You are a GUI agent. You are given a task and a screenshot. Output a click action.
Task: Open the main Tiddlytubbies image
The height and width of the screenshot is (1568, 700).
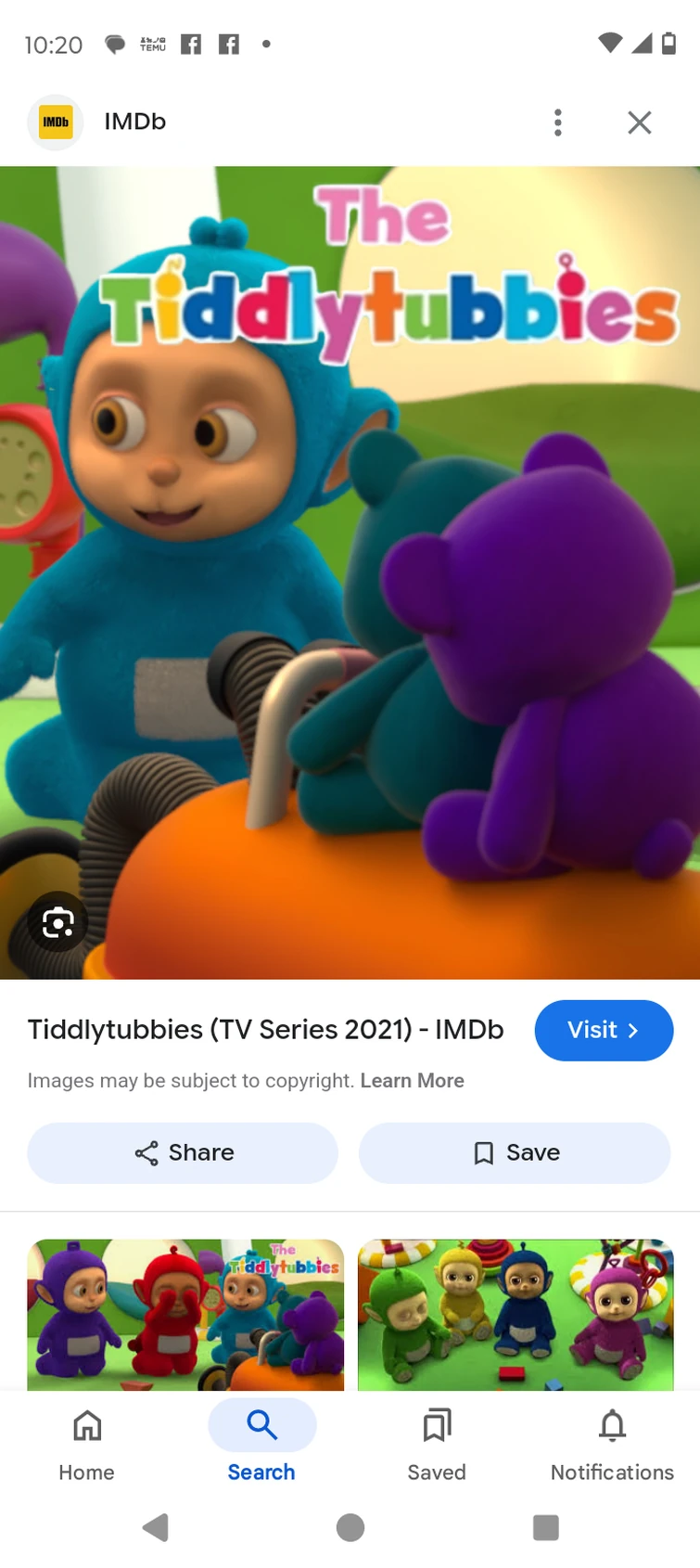tap(350, 572)
